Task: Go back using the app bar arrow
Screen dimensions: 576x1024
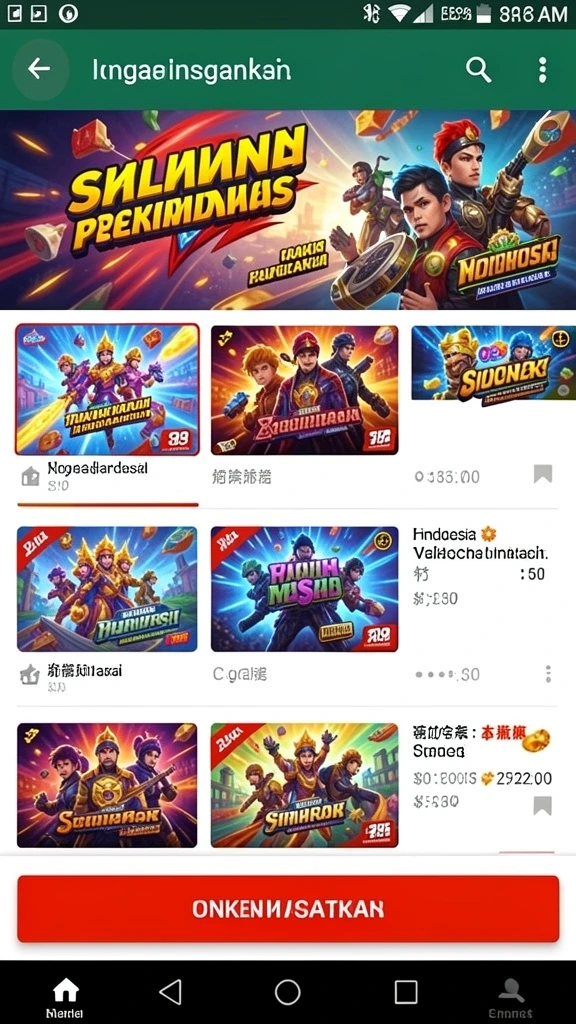Action: pyautogui.click(x=39, y=69)
